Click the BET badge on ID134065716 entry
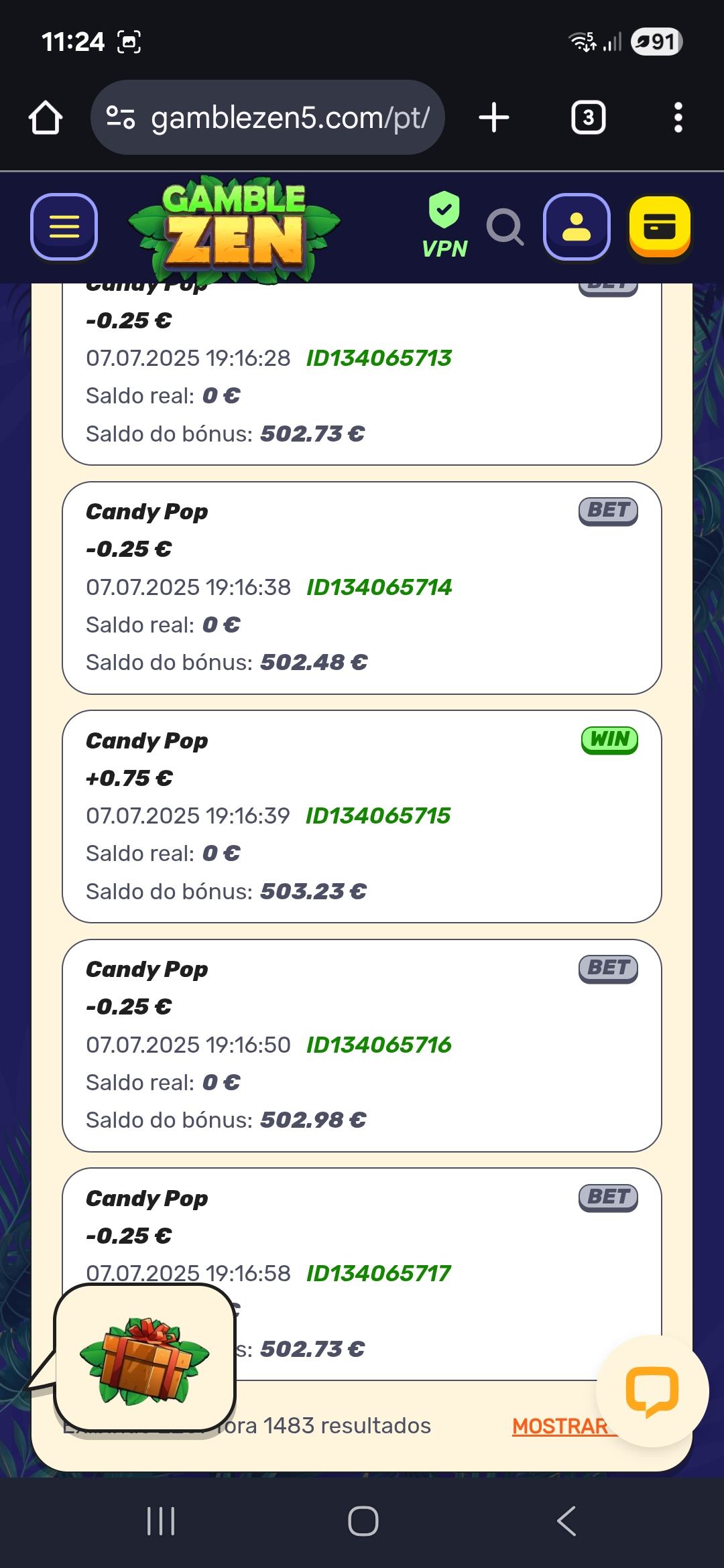This screenshot has height=1568, width=724. pyautogui.click(x=607, y=968)
